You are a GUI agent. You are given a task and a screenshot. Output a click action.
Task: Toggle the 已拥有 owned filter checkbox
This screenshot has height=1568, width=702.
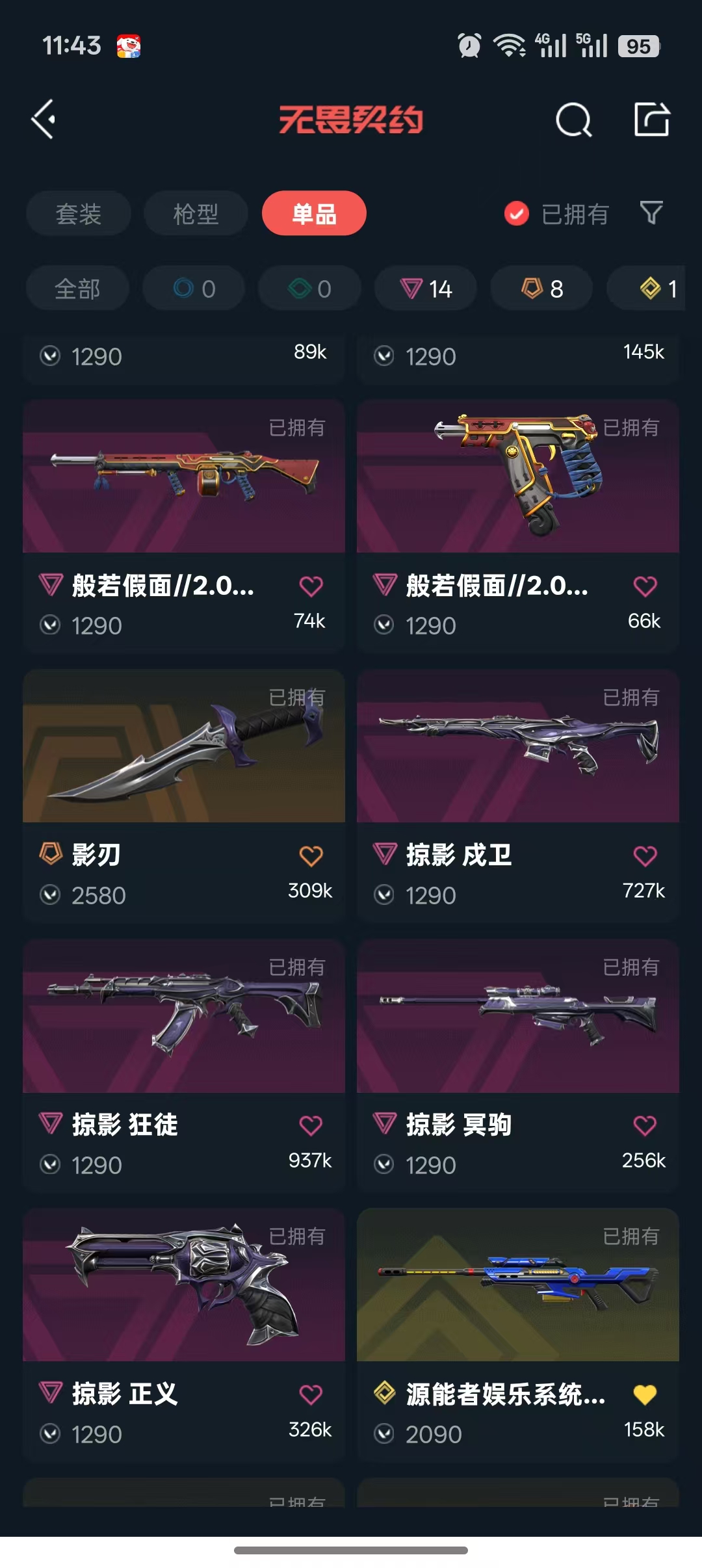517,213
